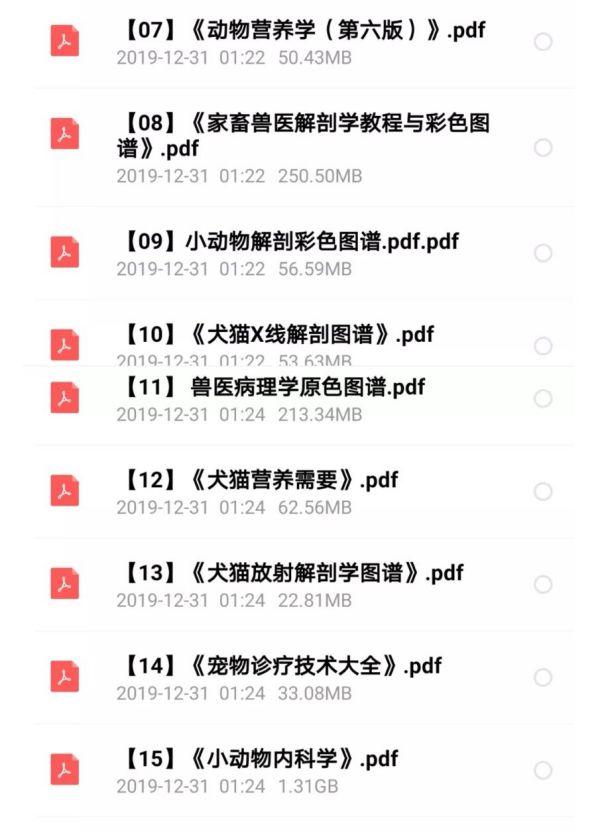Open 【14】宠物诊疗技术大全 PDF
Viewport: 600px width, 833px height.
click(x=280, y=665)
